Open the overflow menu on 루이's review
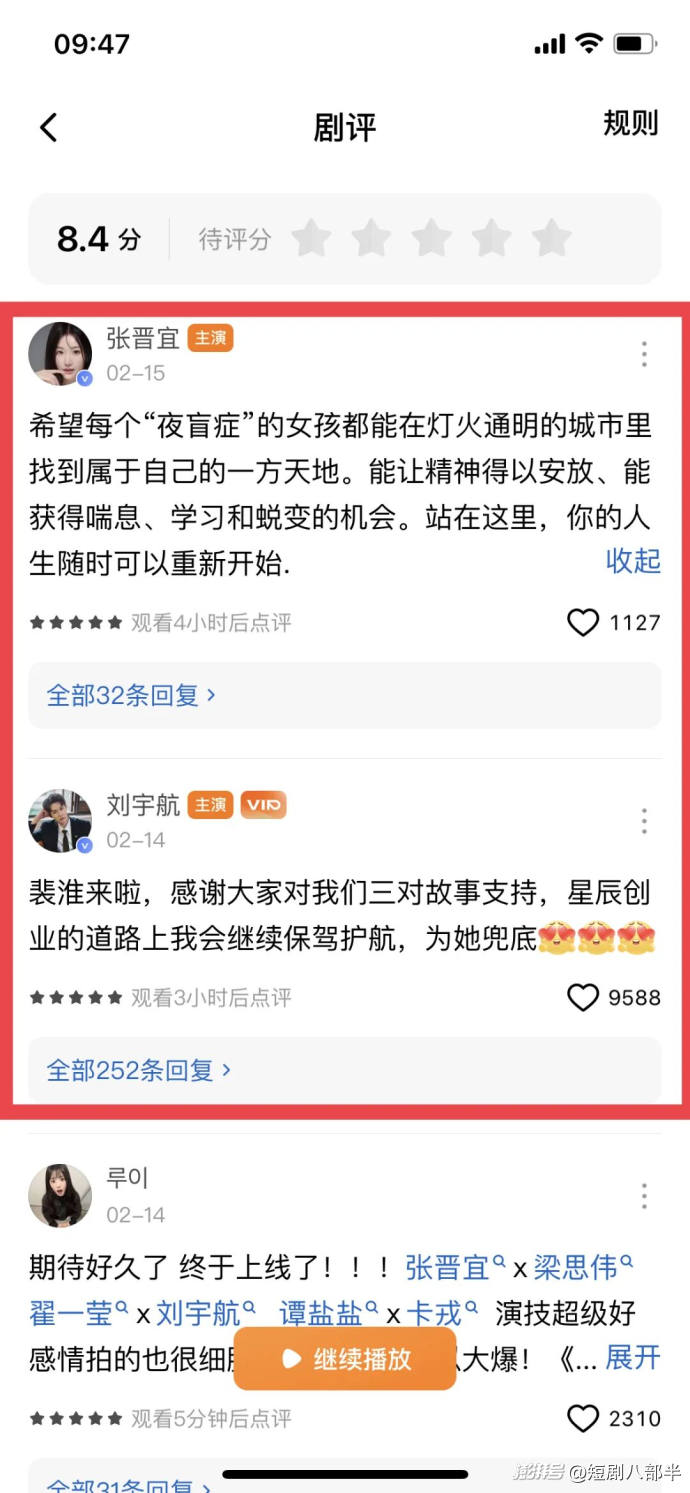The image size is (690, 1493). pos(644,1196)
